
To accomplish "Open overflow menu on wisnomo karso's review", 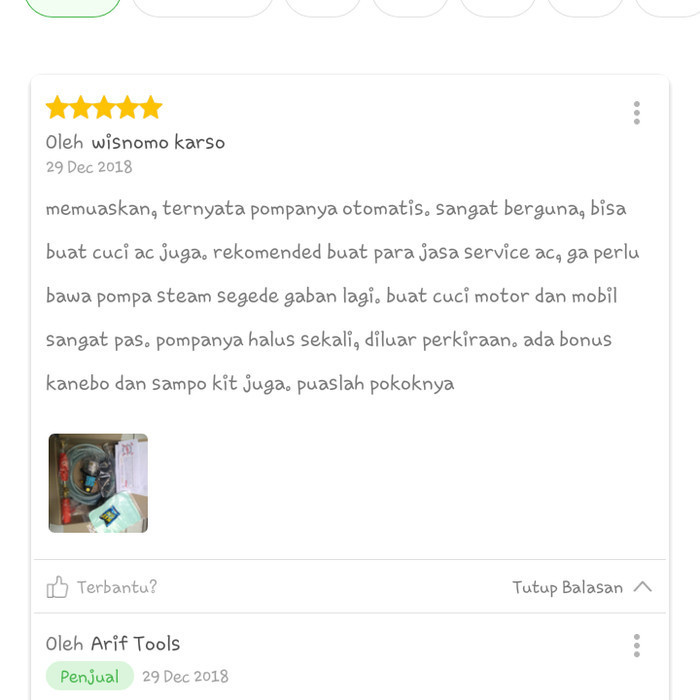I will (636, 113).
